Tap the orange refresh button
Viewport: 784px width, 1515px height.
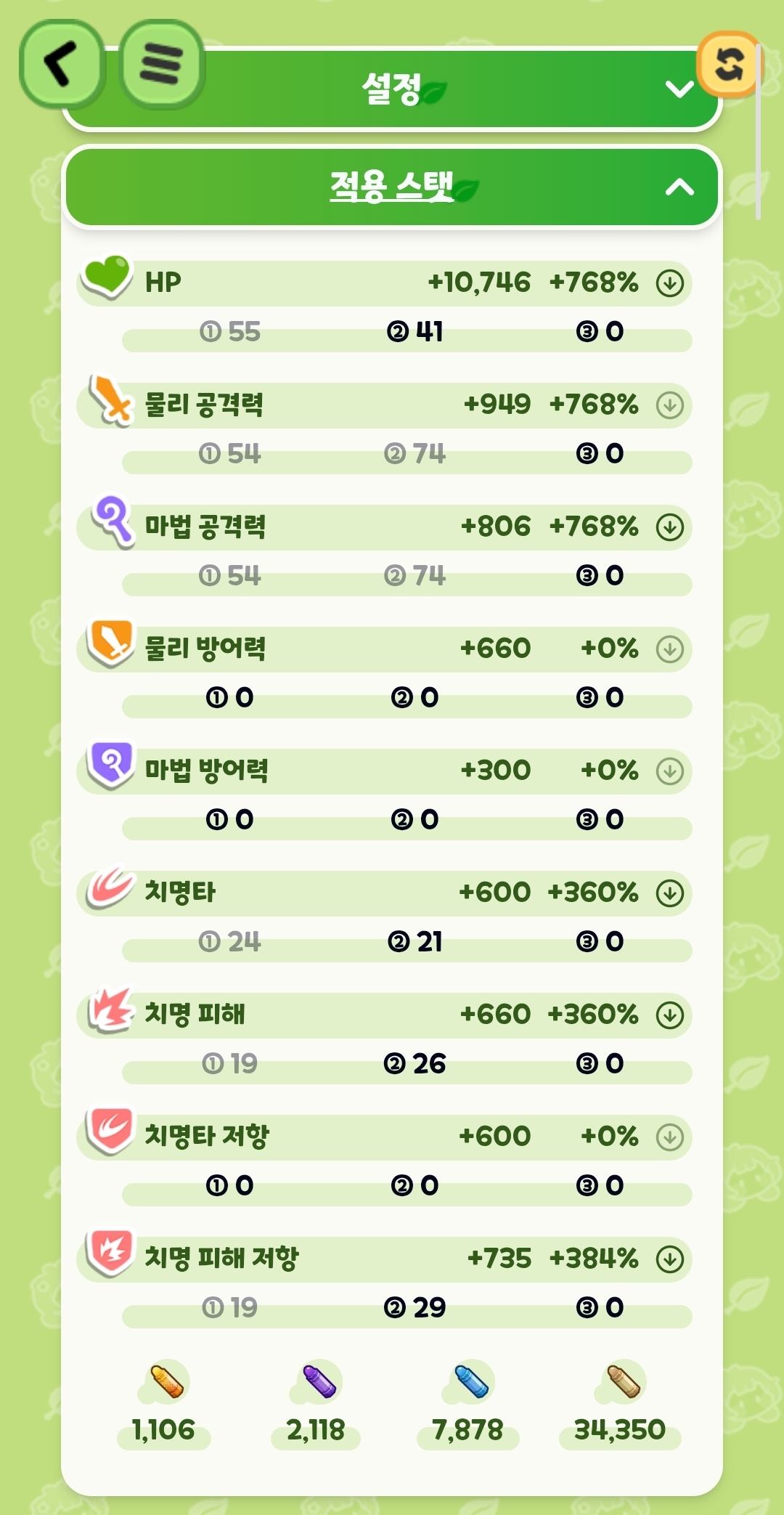[729, 64]
